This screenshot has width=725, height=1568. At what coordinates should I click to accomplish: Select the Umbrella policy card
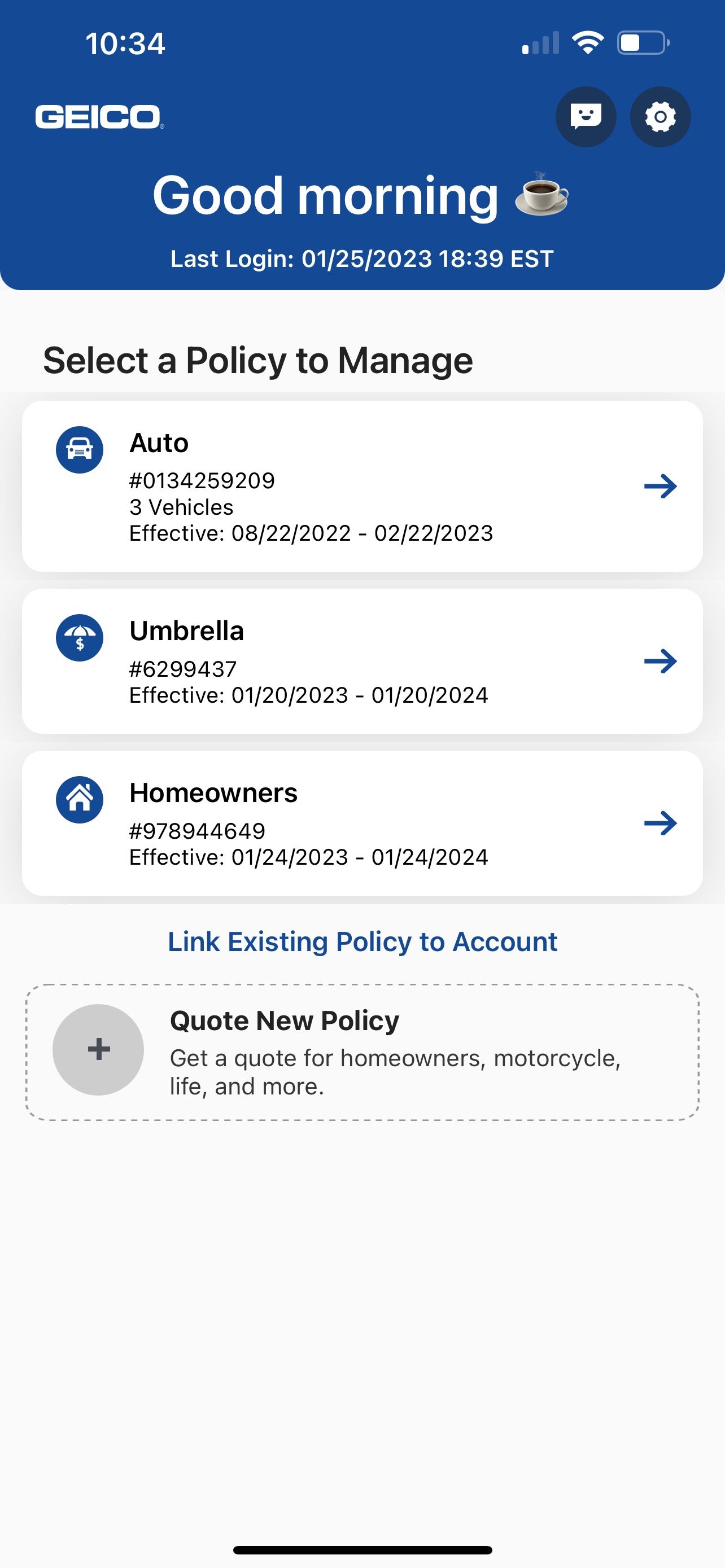362,661
